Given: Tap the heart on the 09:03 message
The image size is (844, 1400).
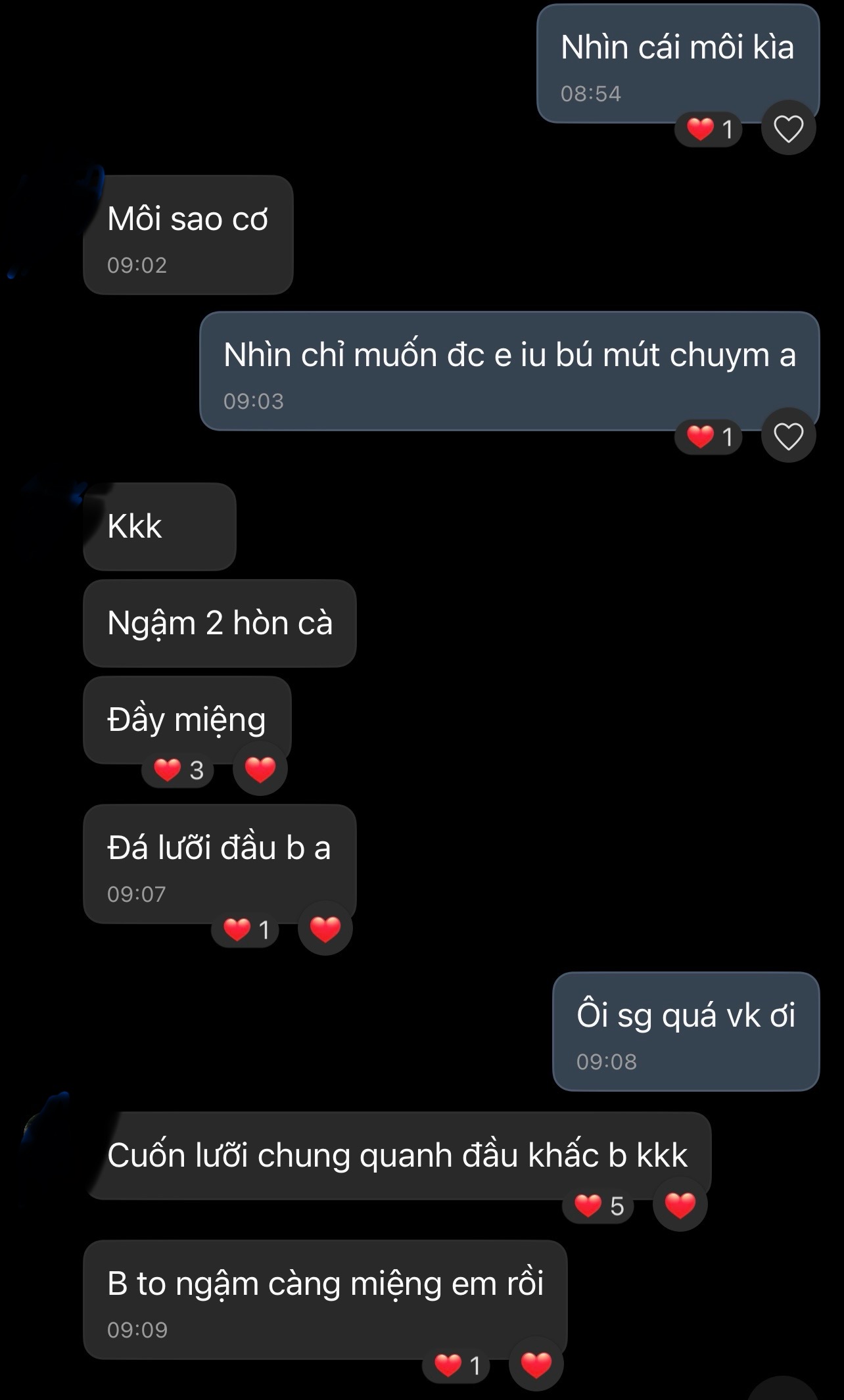Looking at the screenshot, I should click(788, 436).
